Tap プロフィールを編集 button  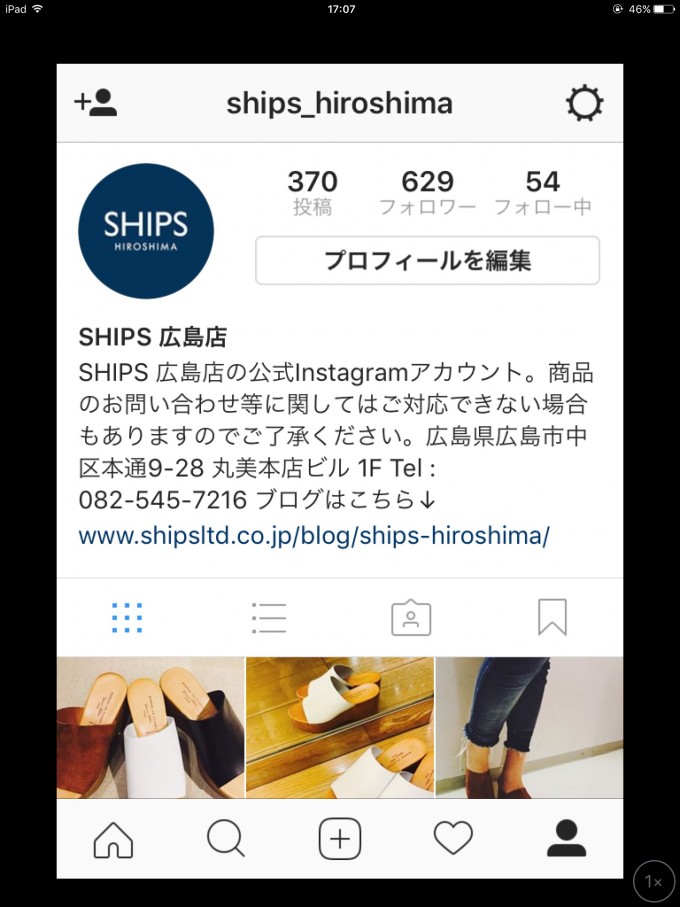427,261
